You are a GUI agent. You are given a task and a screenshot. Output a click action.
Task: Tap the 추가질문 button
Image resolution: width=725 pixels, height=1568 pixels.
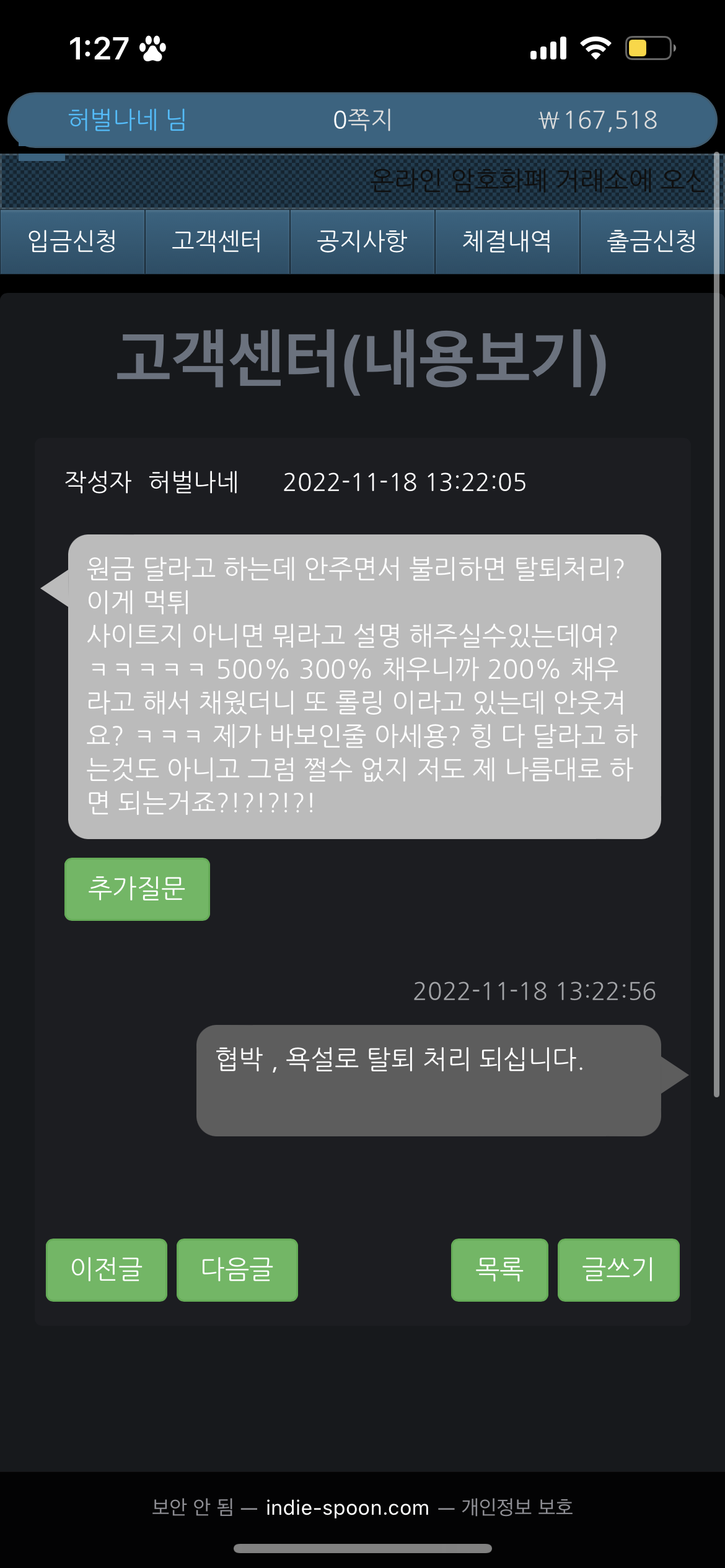137,889
